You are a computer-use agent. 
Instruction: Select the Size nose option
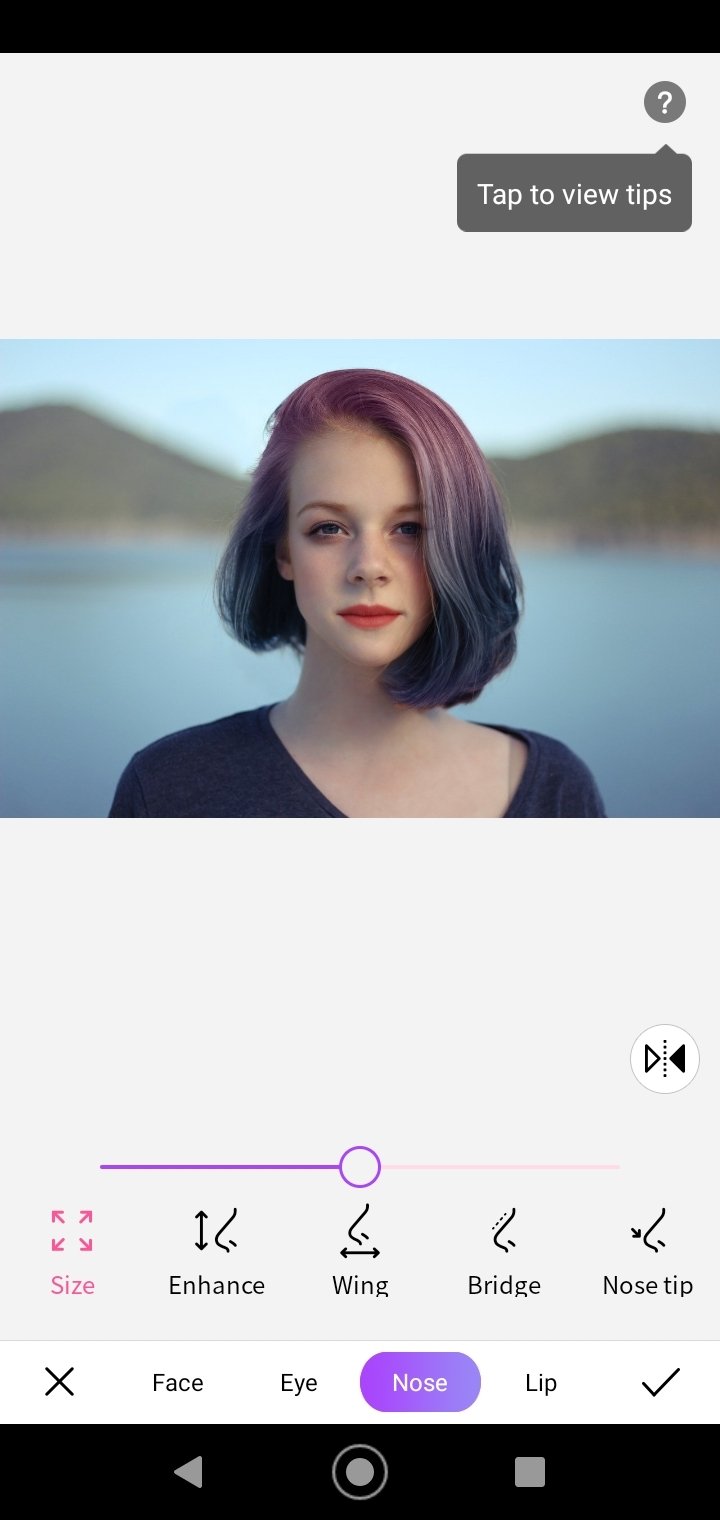click(x=72, y=1252)
